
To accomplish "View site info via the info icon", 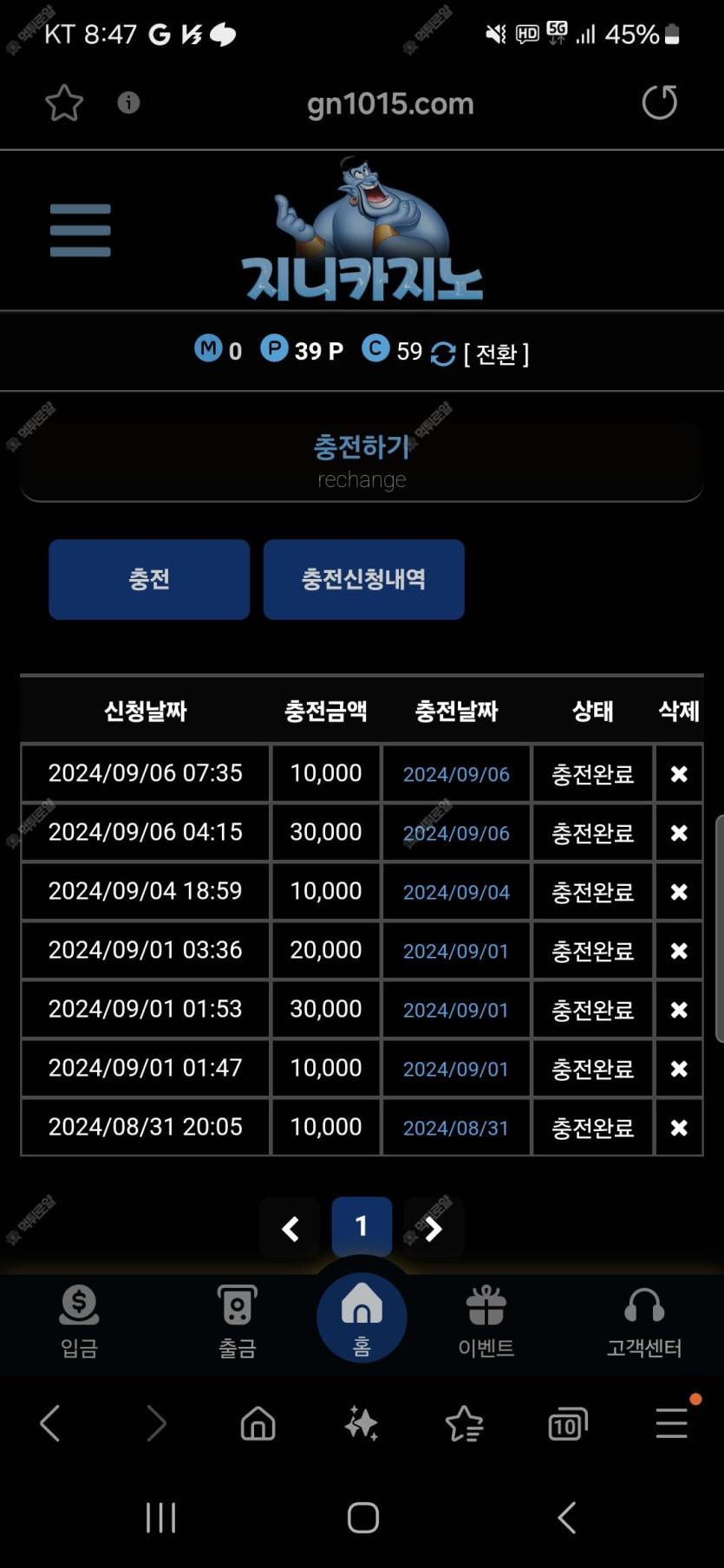I will coord(128,103).
